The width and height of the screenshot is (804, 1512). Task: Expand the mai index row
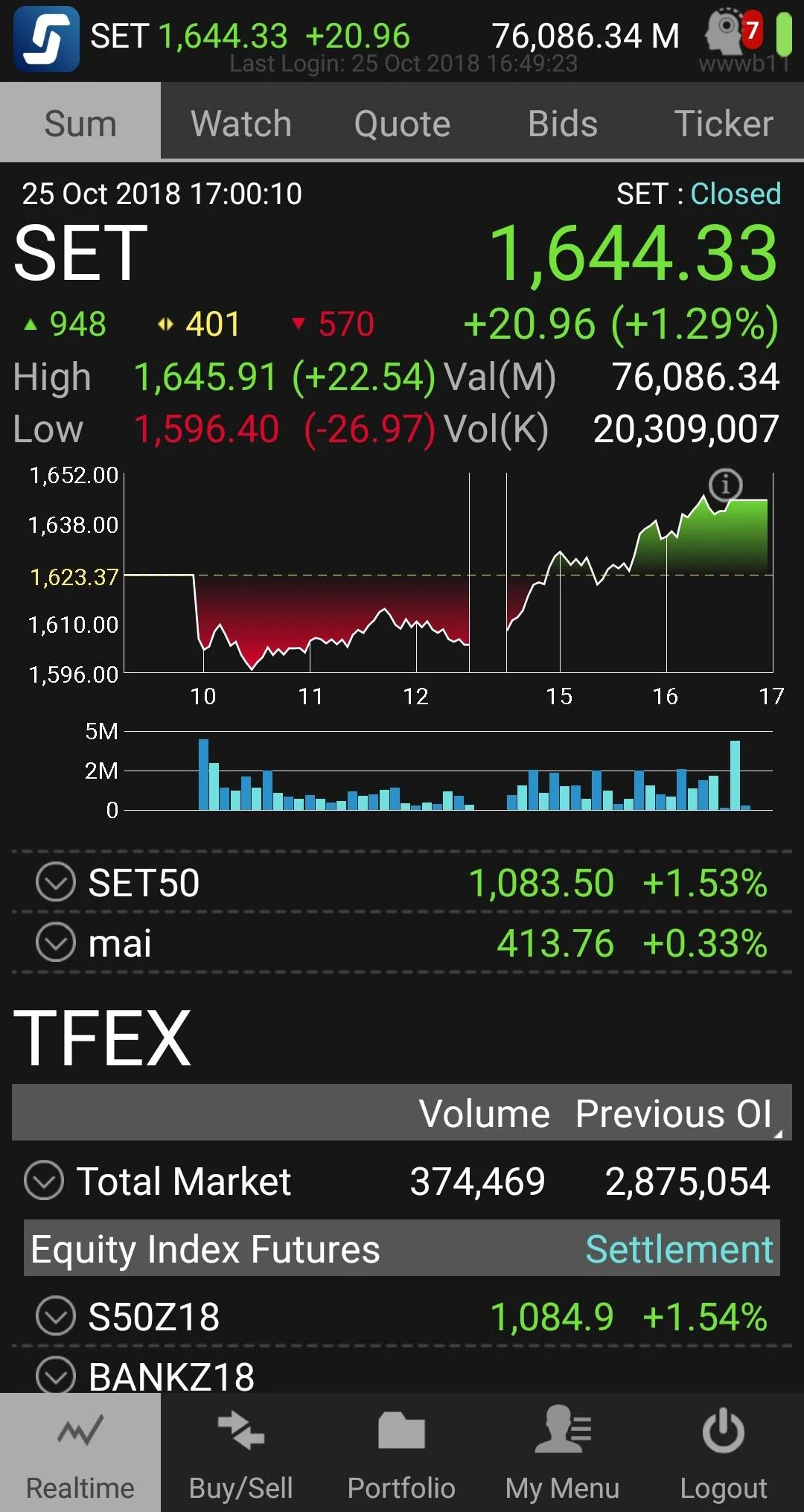tap(56, 942)
